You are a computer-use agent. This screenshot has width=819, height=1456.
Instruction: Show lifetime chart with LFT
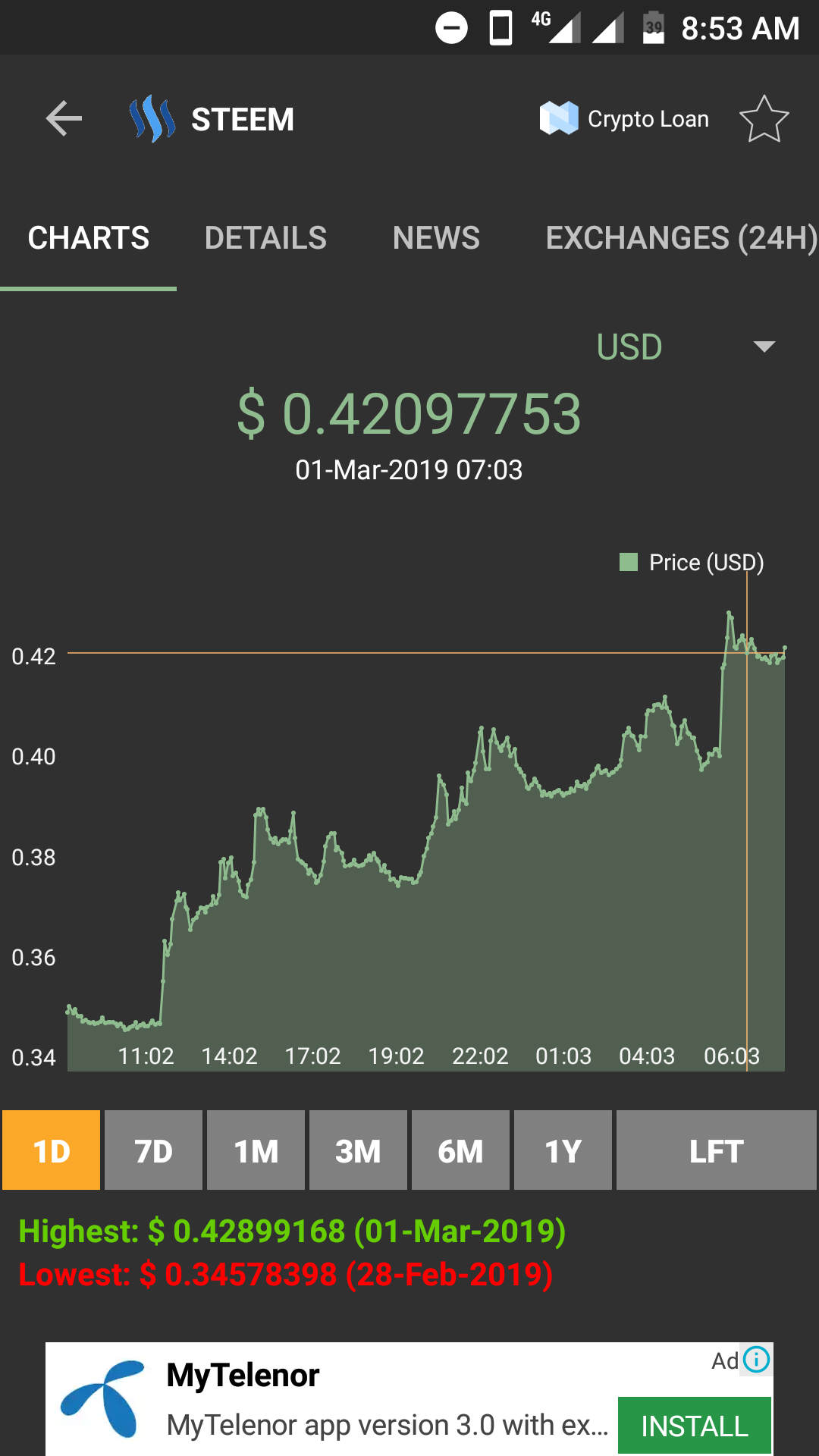717,1150
